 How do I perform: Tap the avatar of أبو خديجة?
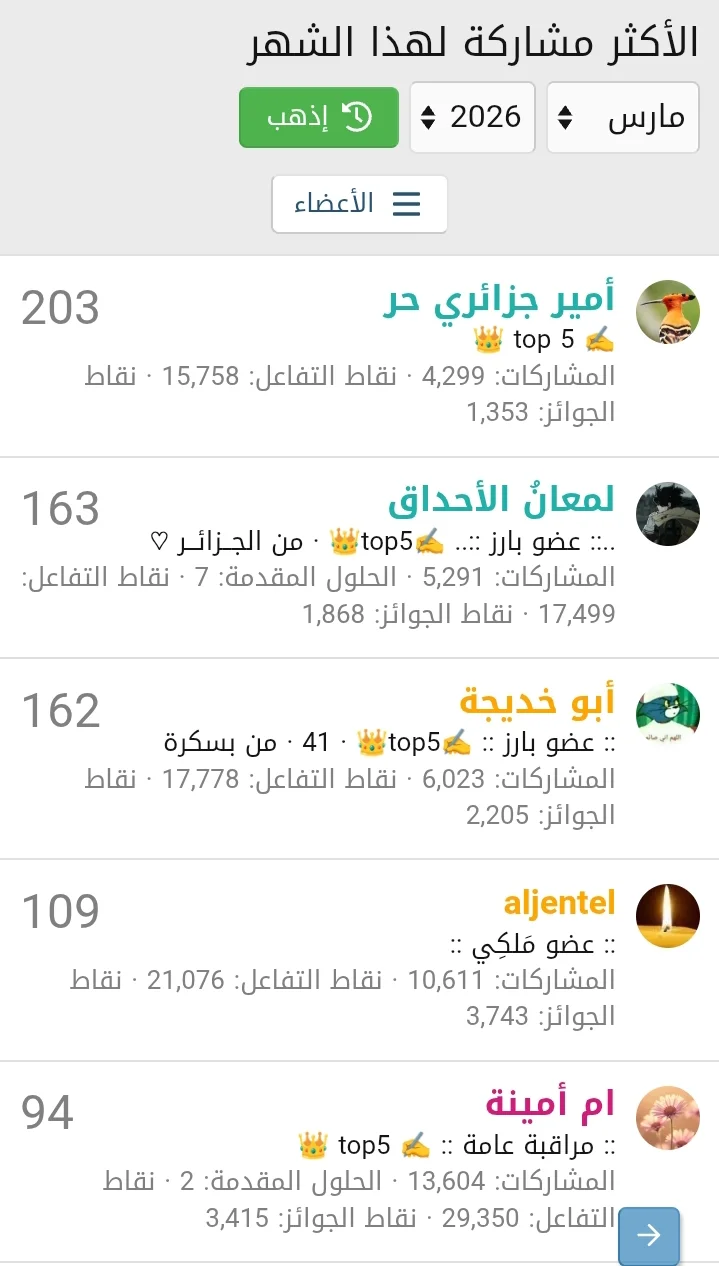click(667, 715)
